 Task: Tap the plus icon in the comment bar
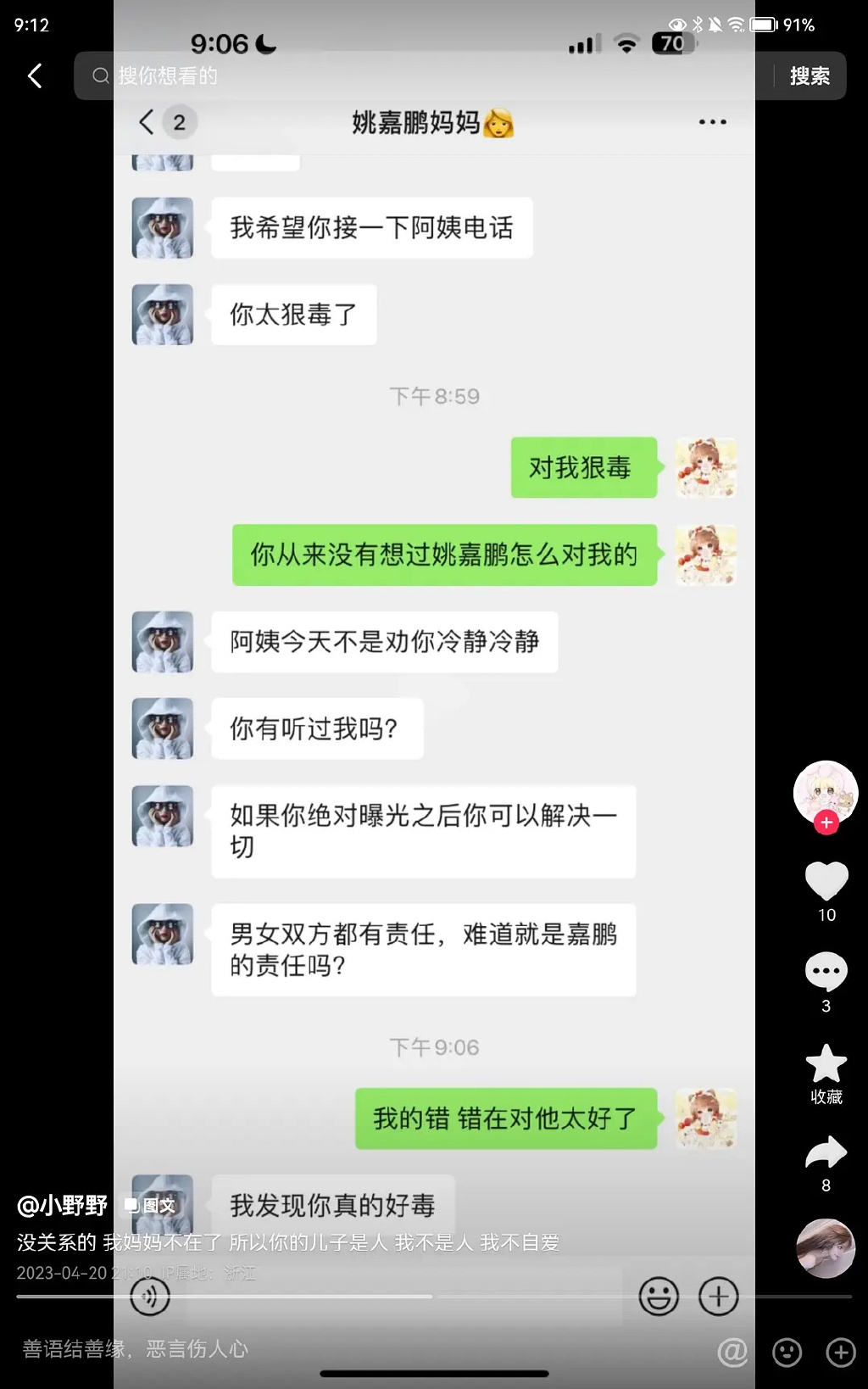click(x=841, y=1352)
